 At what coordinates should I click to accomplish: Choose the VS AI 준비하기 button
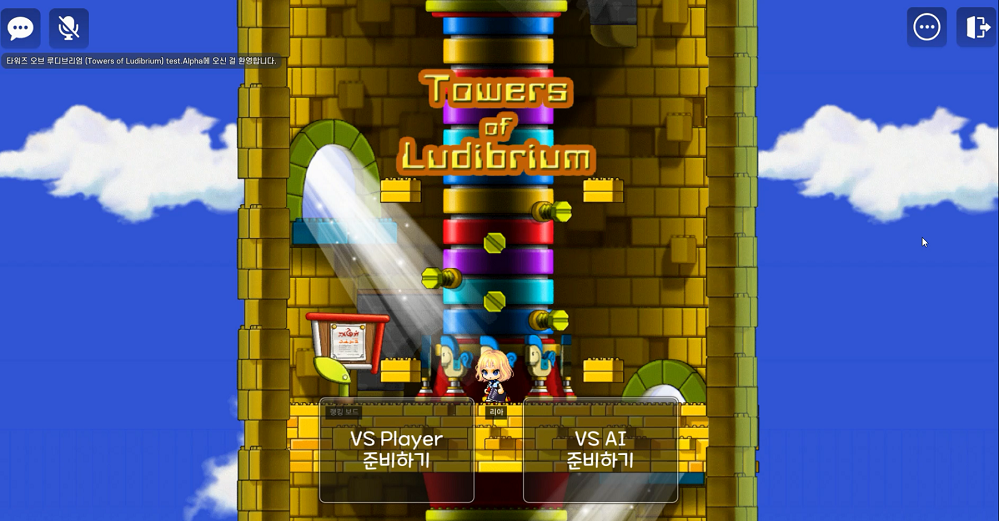(x=600, y=450)
